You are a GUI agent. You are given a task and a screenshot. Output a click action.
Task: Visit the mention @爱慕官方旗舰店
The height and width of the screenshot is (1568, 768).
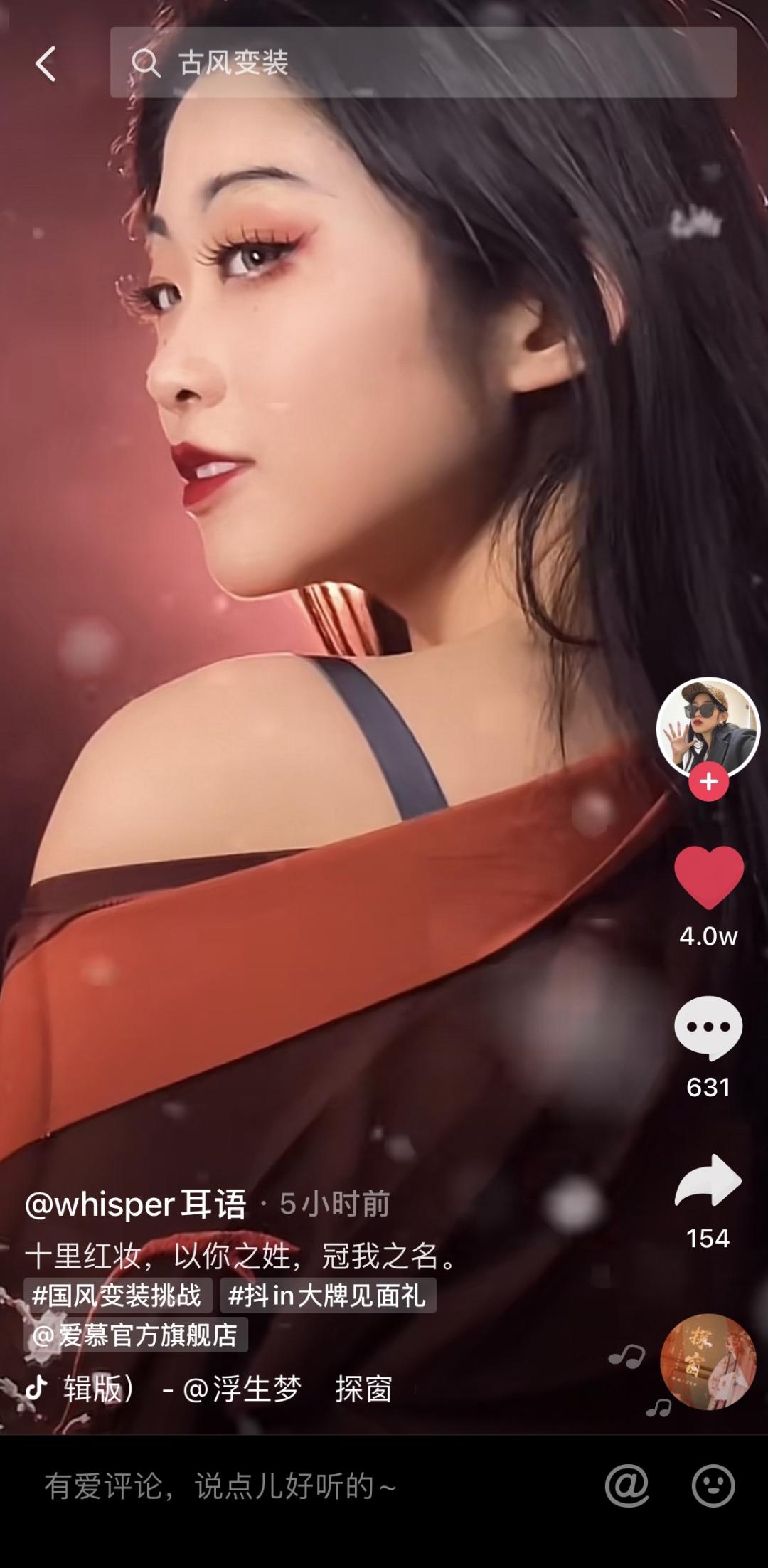click(136, 1335)
